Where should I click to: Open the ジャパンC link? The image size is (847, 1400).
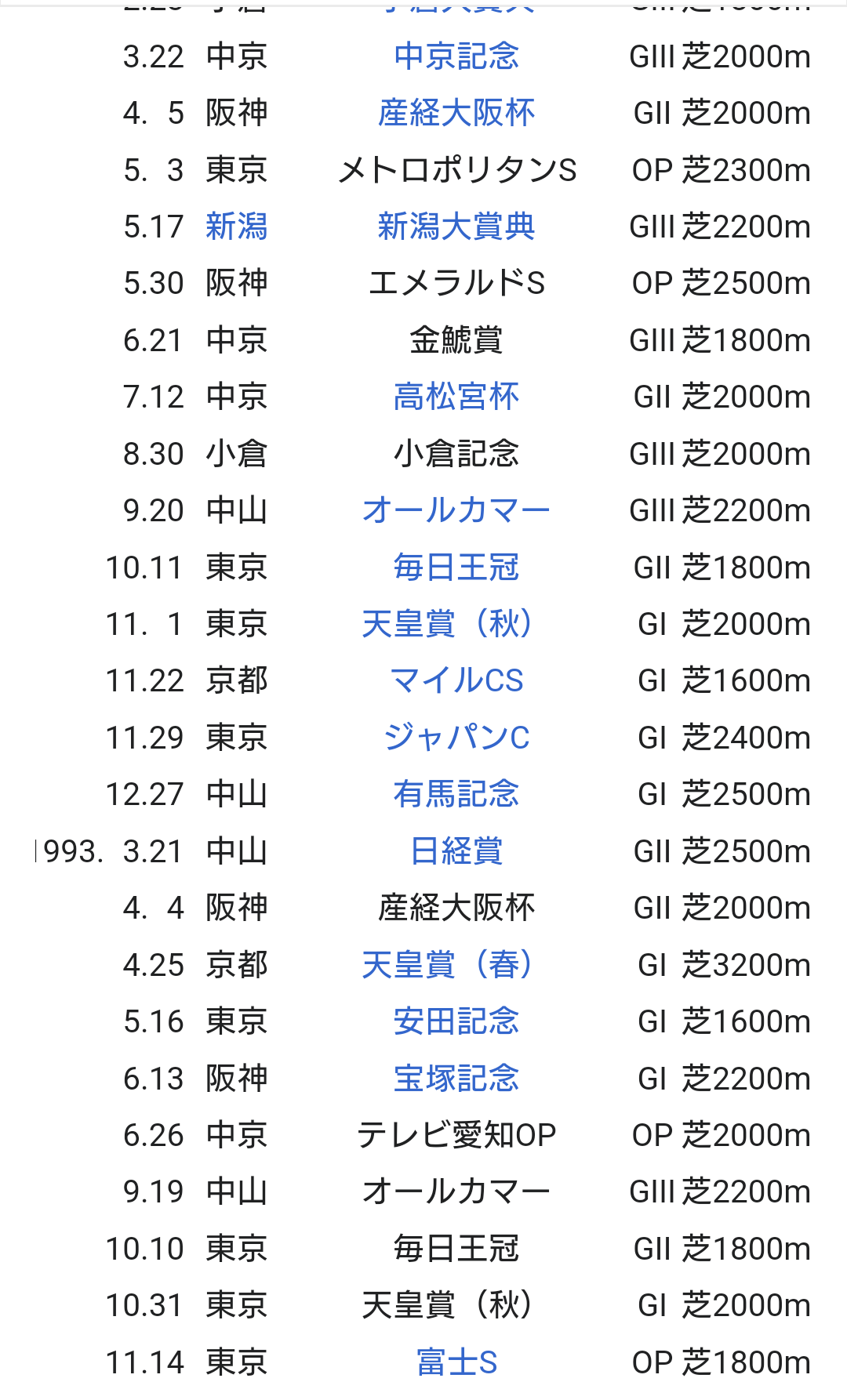456,737
